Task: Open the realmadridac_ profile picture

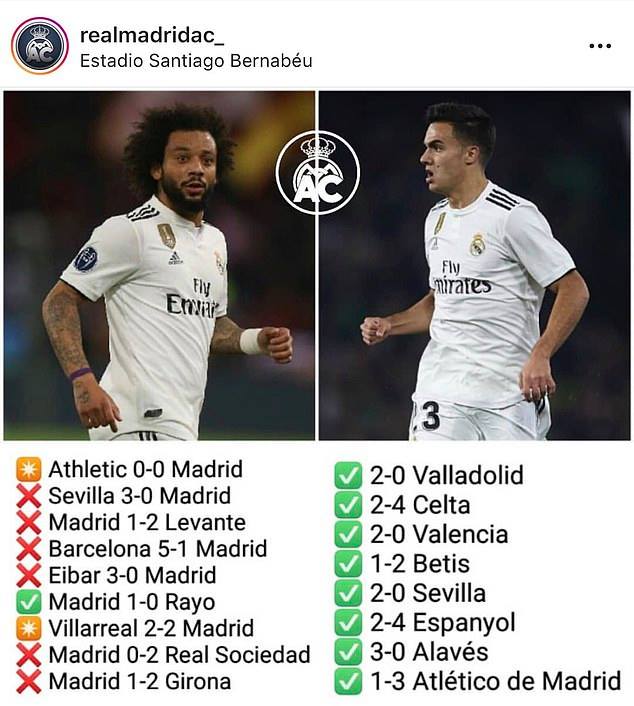Action: (40, 45)
